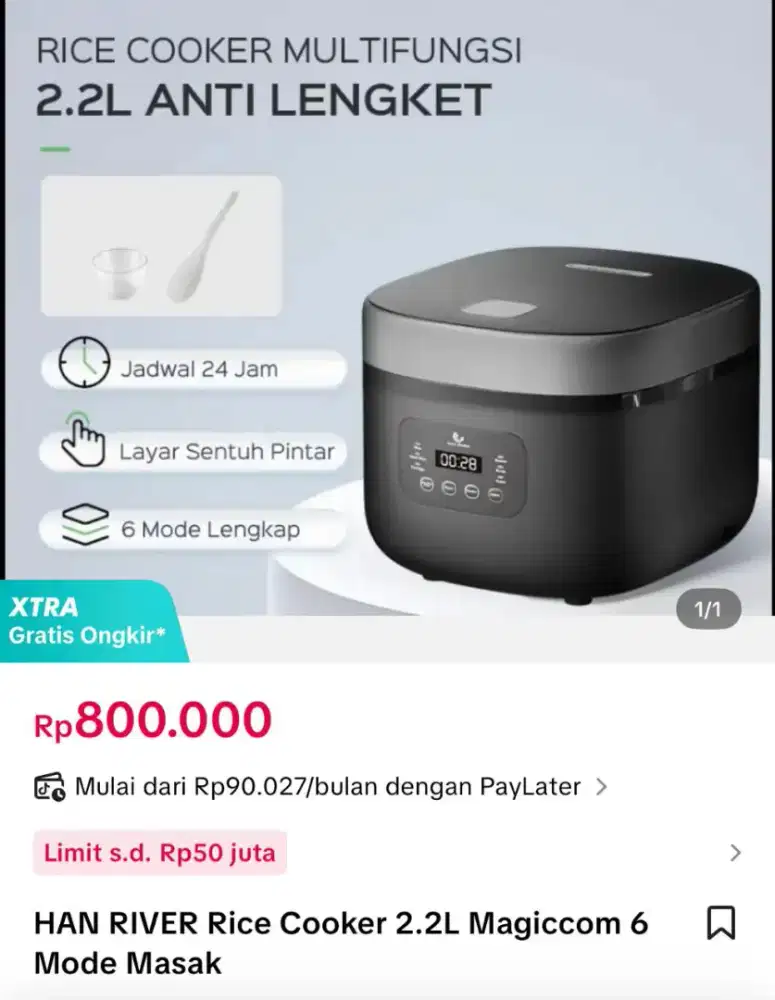775x1000 pixels.
Task: Toggle the Jadwal 24 Jam feature pill
Action: point(190,365)
